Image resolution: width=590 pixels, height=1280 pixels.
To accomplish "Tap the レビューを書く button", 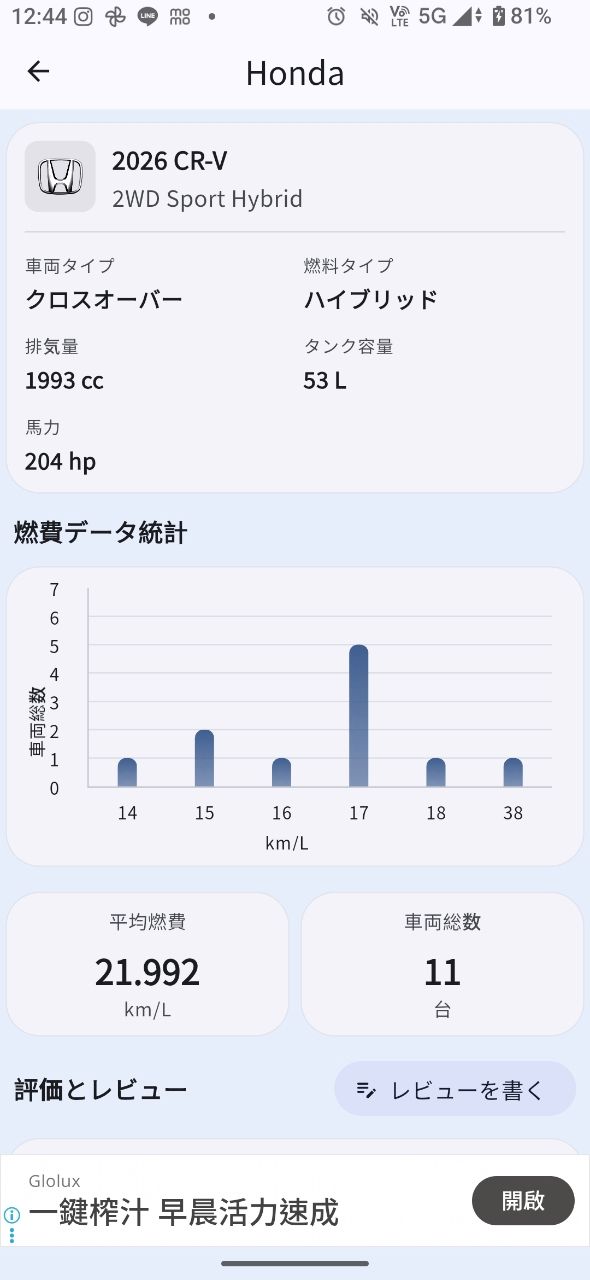I will tap(455, 1089).
